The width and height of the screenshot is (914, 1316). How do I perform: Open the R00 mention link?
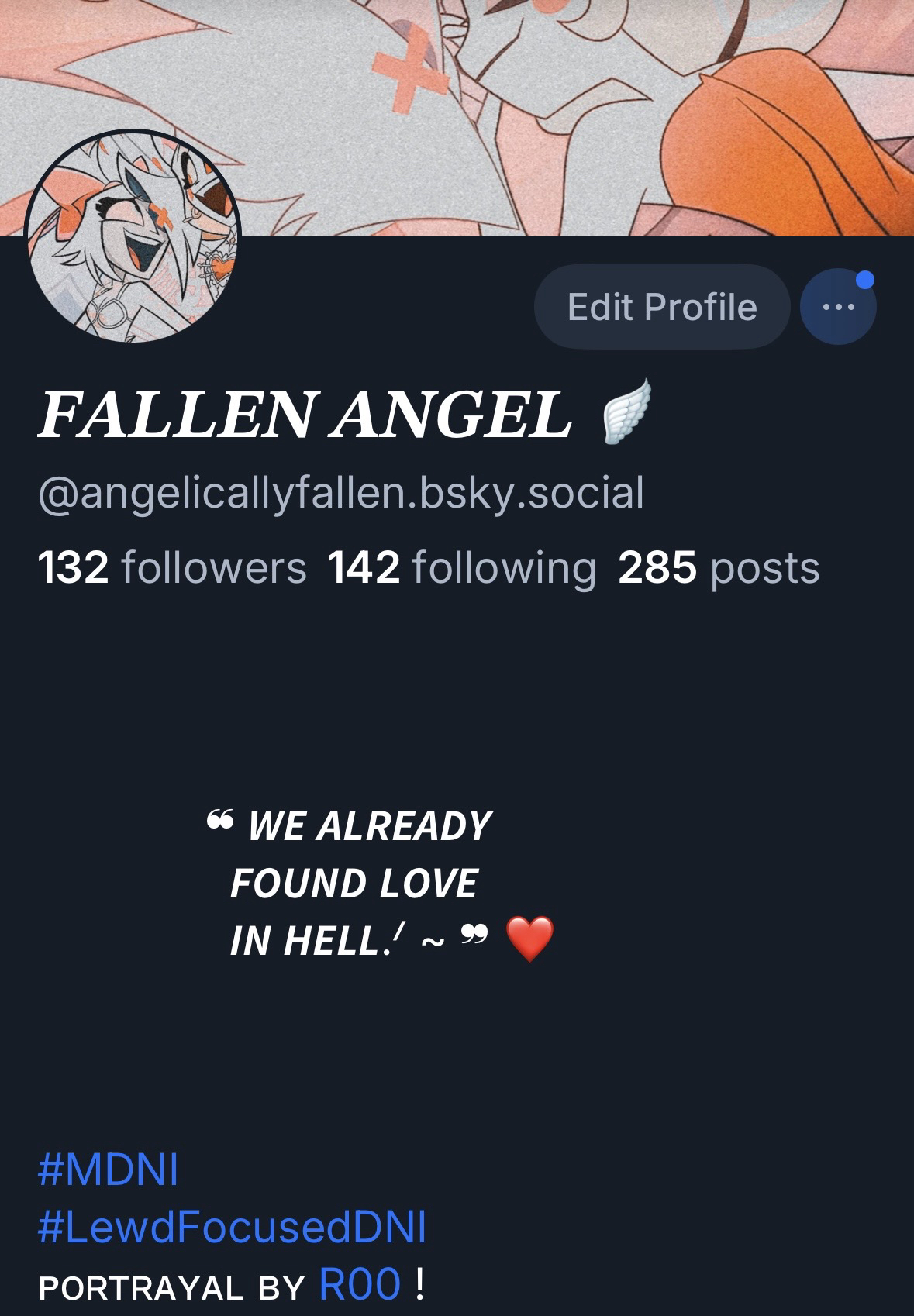pos(360,1284)
